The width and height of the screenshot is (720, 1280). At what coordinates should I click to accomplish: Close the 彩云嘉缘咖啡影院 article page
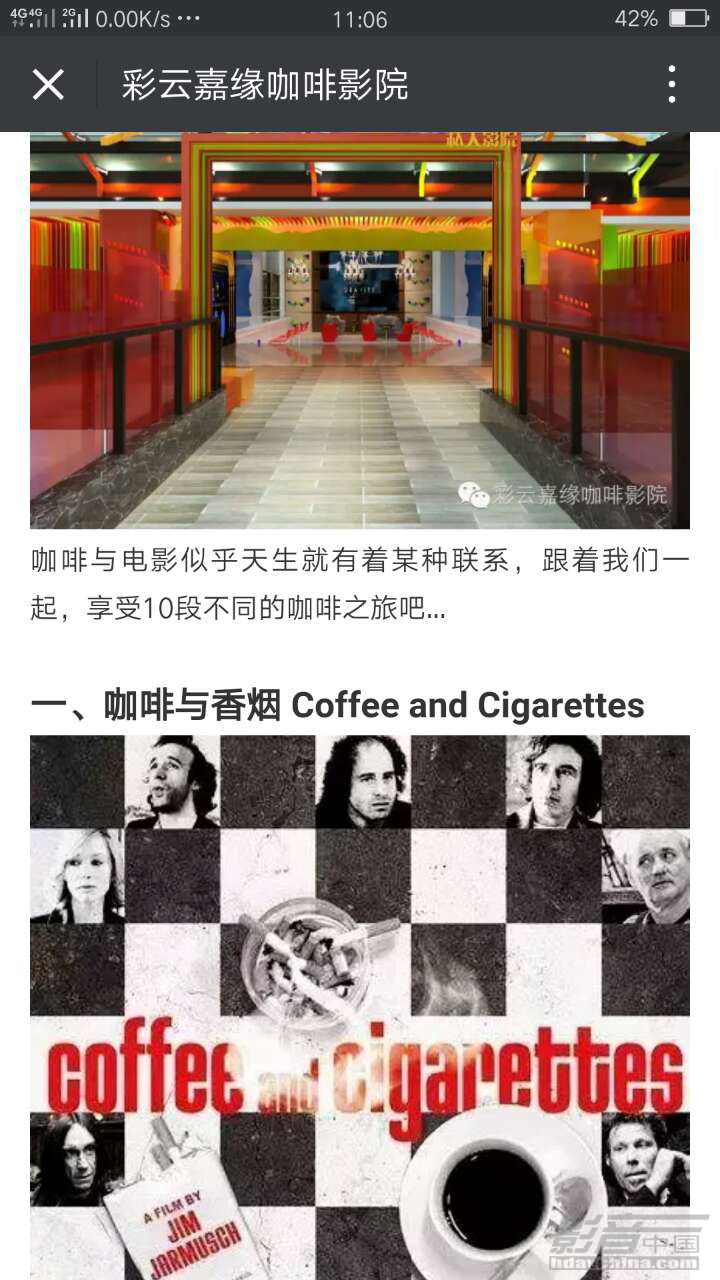[x=48, y=85]
